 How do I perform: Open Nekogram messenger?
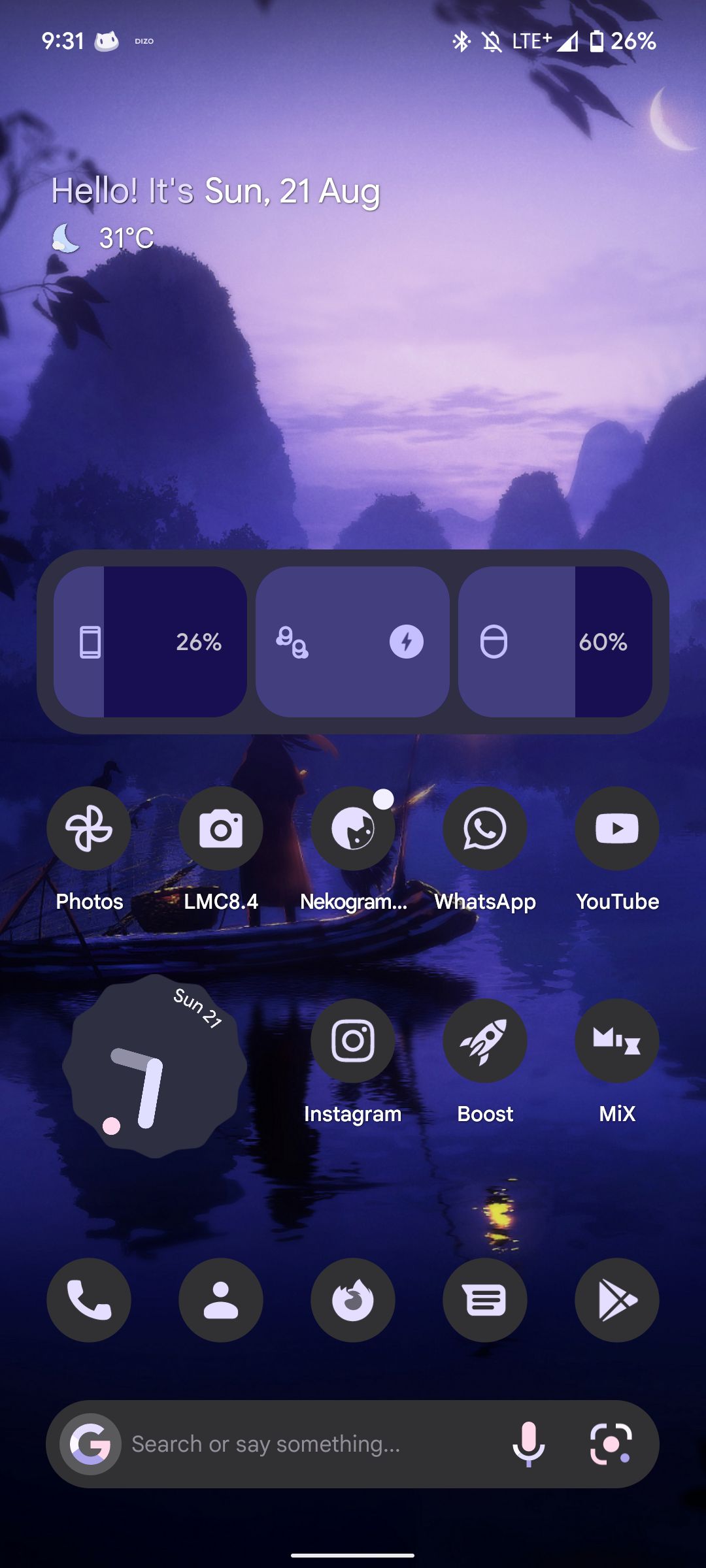353,828
